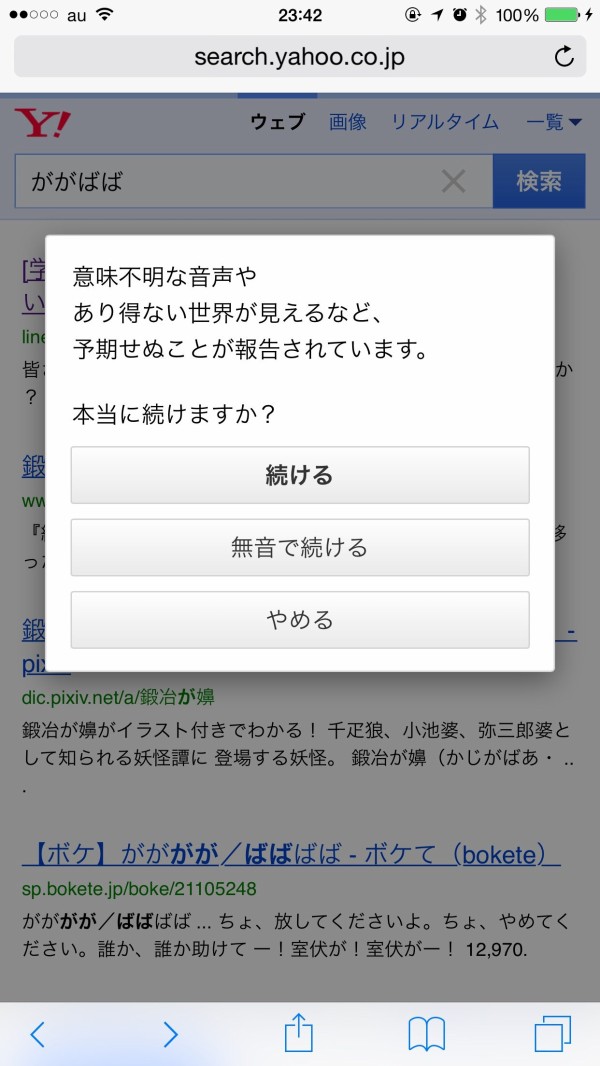Go forward to the next page
Viewport: 600px width, 1066px height.
click(171, 1034)
